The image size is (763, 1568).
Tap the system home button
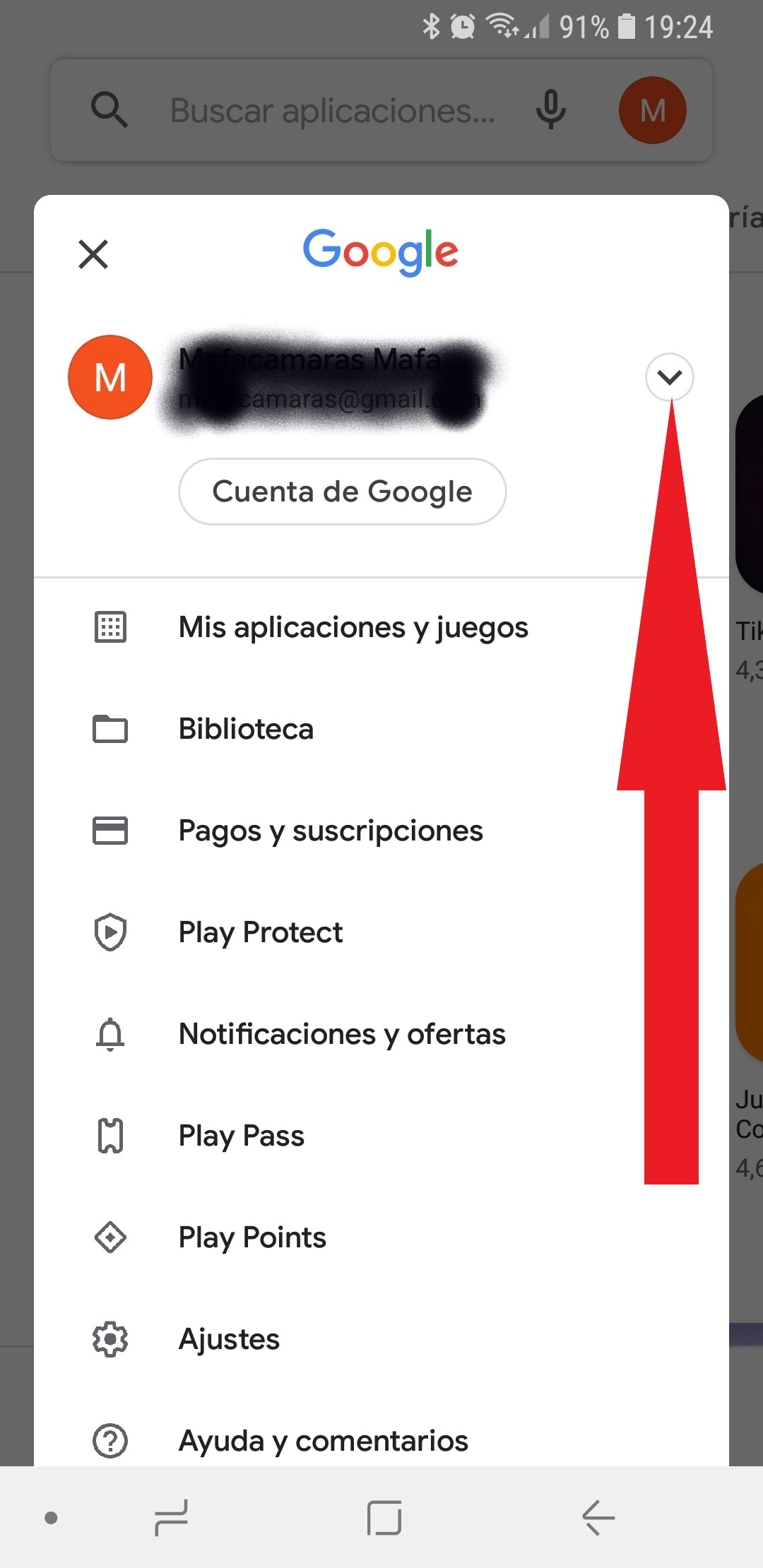pyautogui.click(x=384, y=1517)
